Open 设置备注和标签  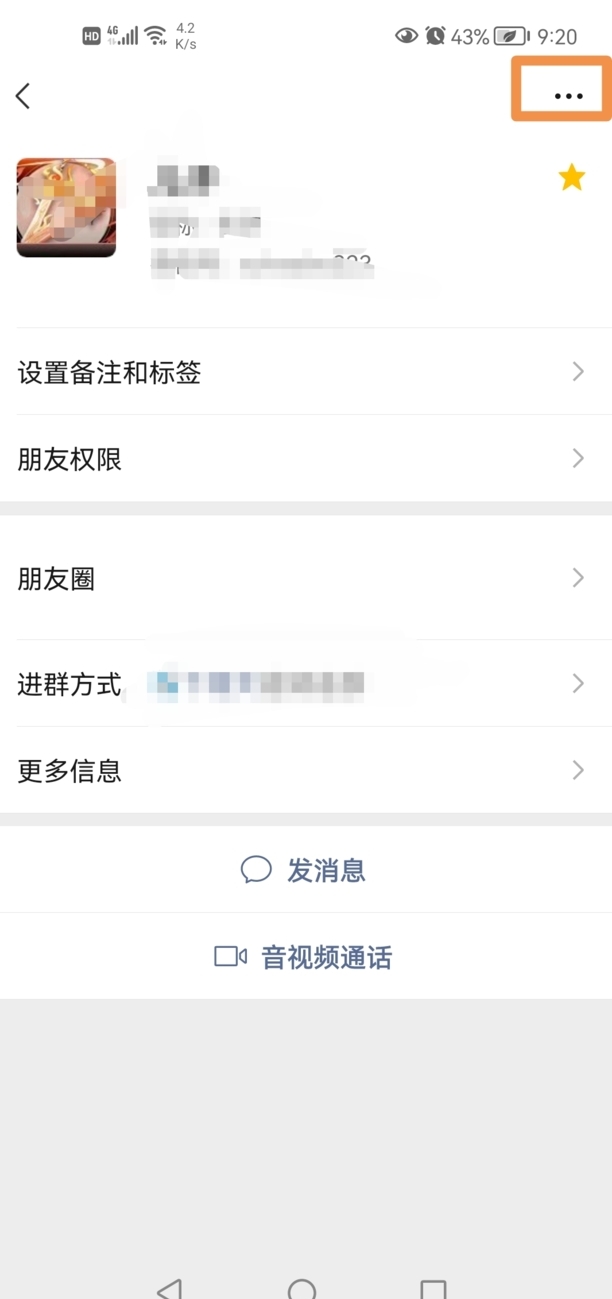[306, 372]
